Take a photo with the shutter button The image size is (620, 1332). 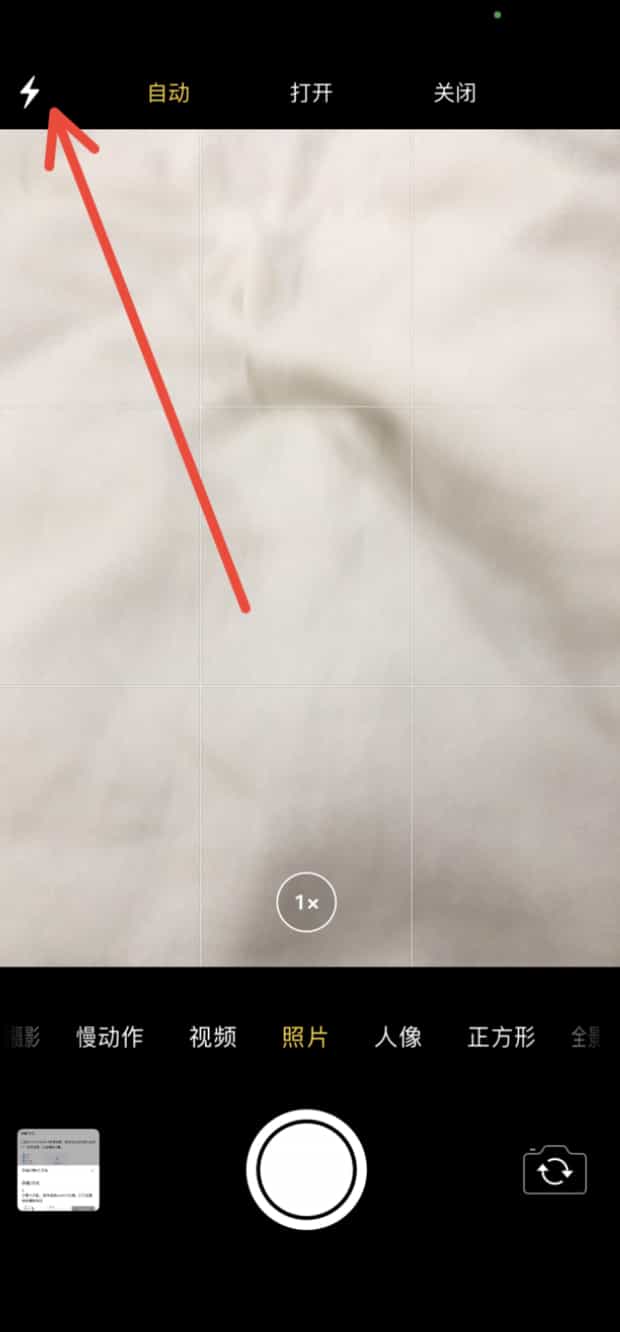click(306, 1169)
